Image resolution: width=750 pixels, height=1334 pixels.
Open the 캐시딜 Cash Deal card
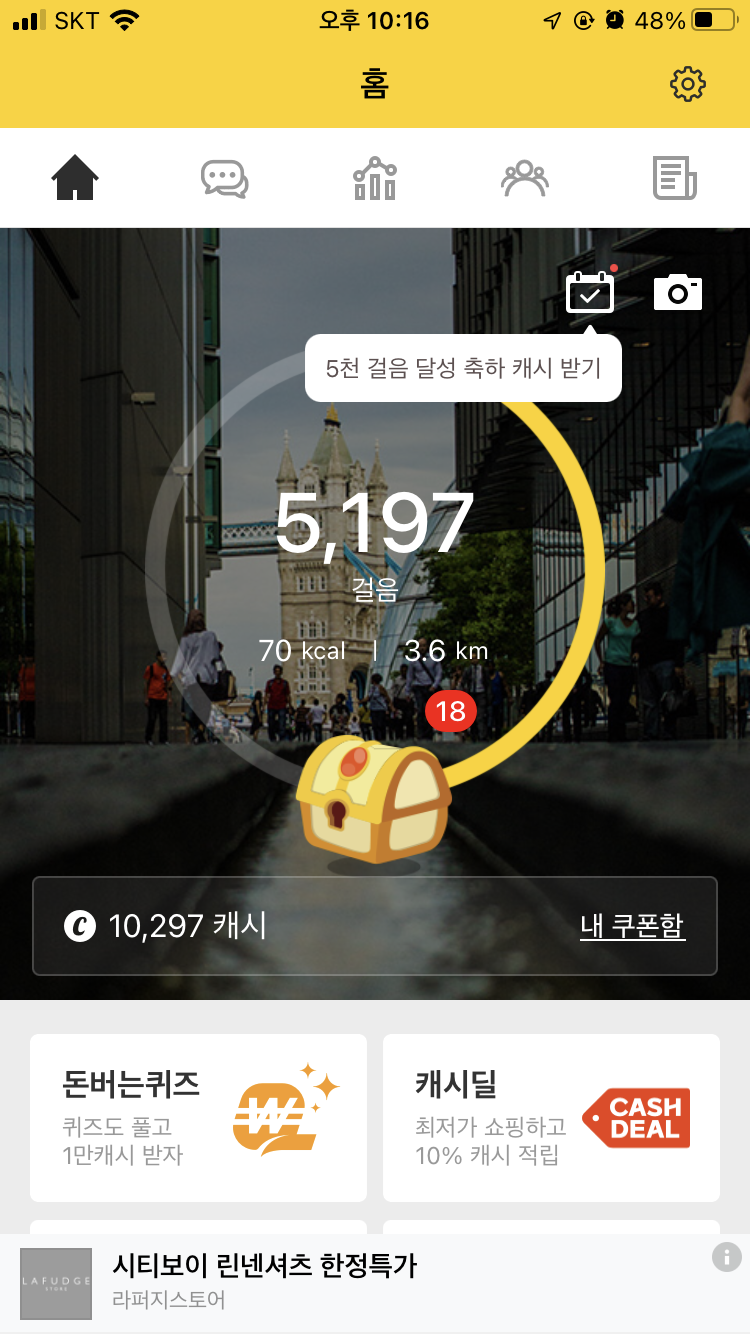coord(551,1117)
